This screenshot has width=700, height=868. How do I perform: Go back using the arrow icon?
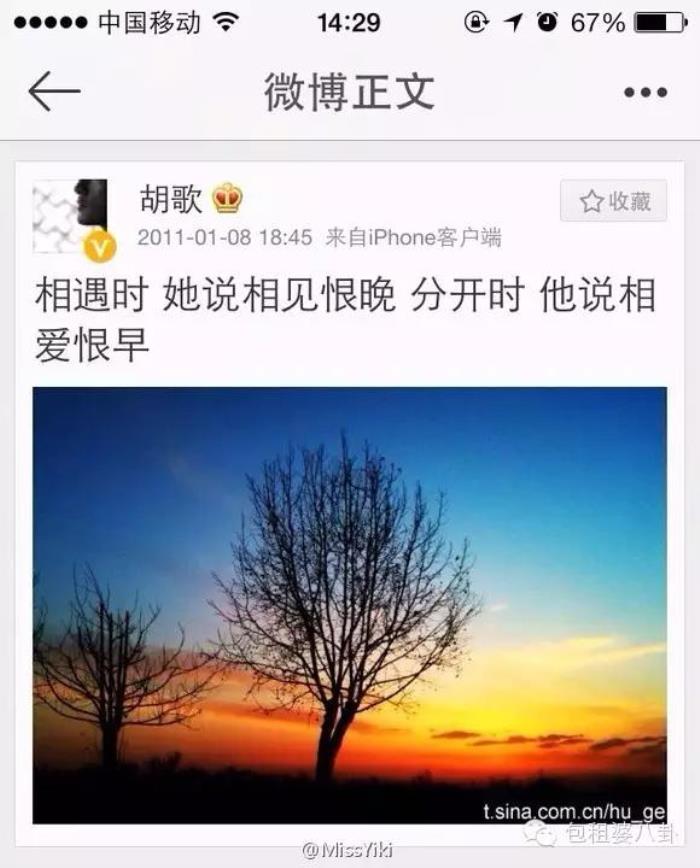pos(54,92)
